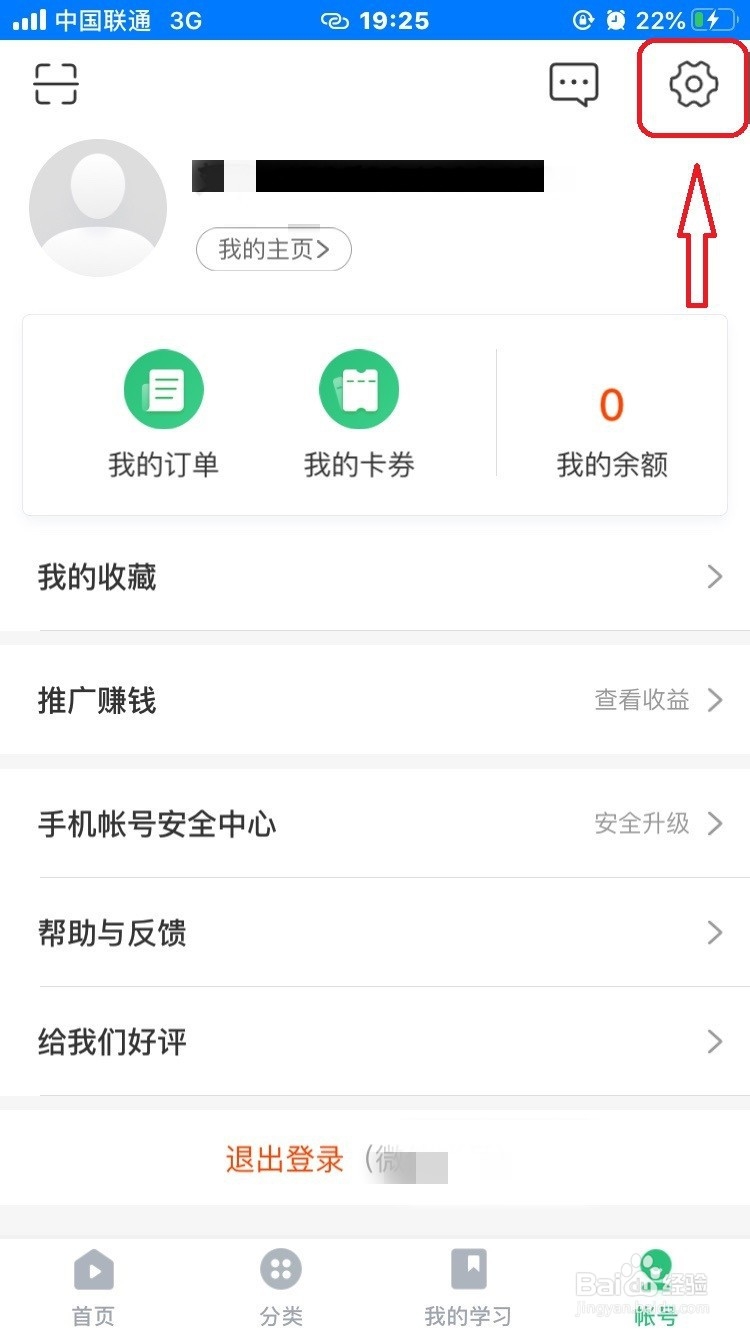Launch the QR code scanner
The width and height of the screenshot is (750, 1334).
click(x=56, y=84)
